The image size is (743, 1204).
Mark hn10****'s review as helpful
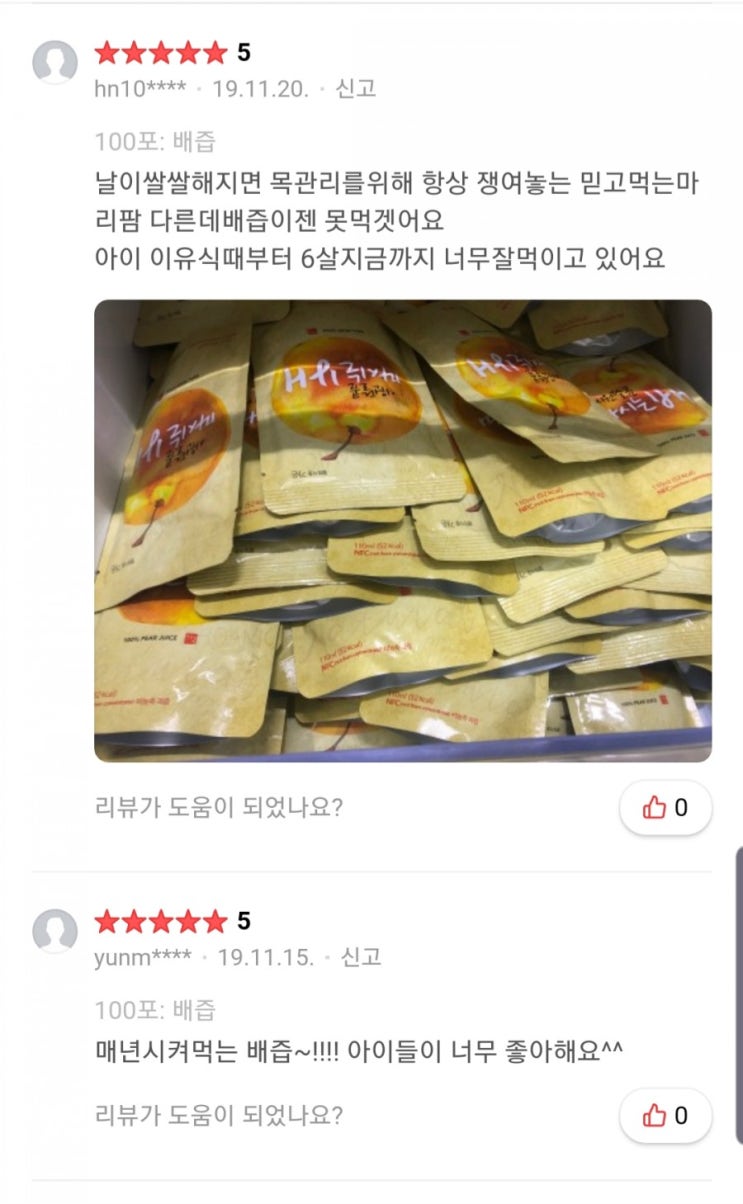(665, 808)
